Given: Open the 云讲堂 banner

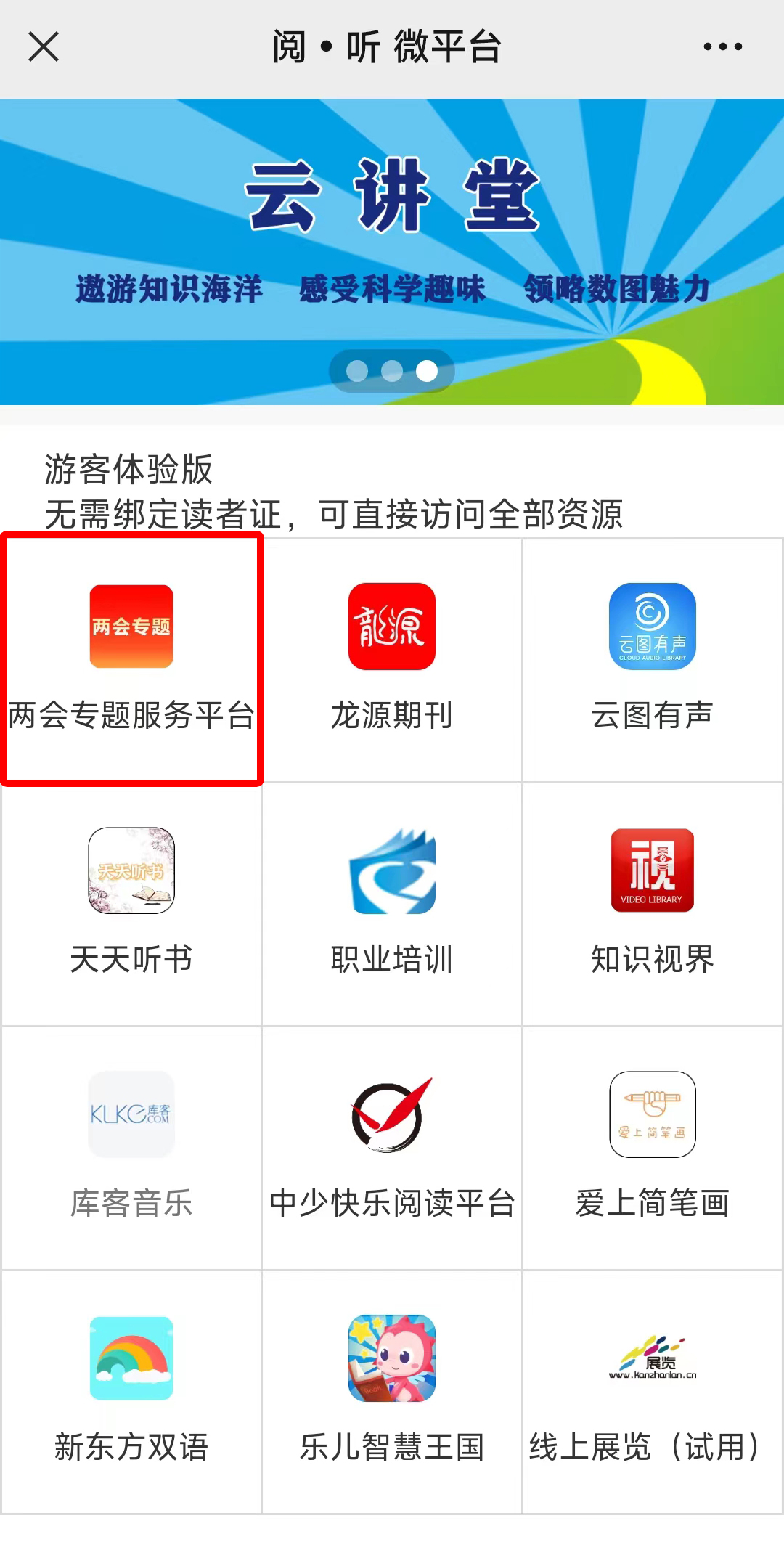Looking at the screenshot, I should [x=392, y=250].
